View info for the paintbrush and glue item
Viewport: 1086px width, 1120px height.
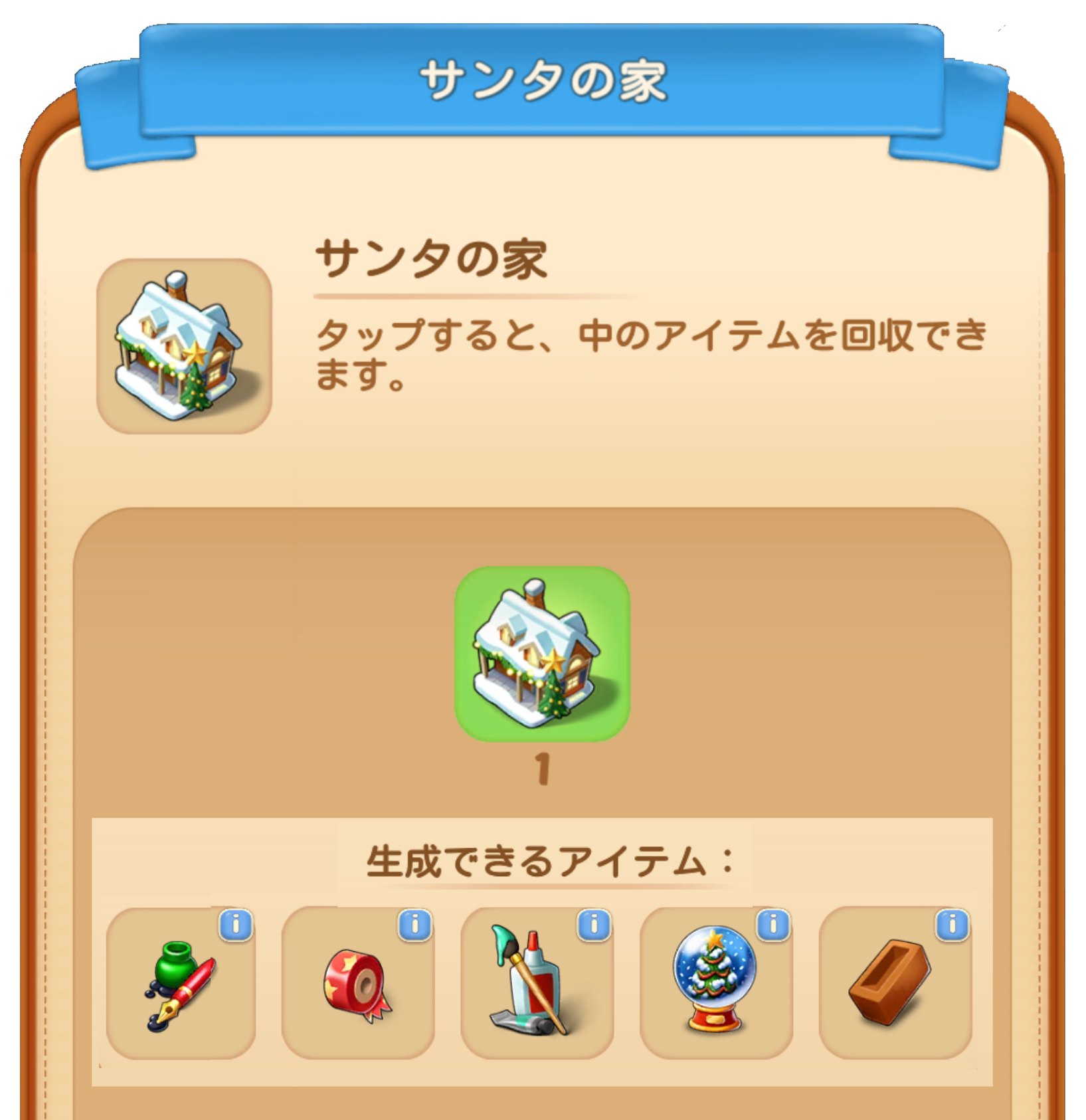coord(594,925)
